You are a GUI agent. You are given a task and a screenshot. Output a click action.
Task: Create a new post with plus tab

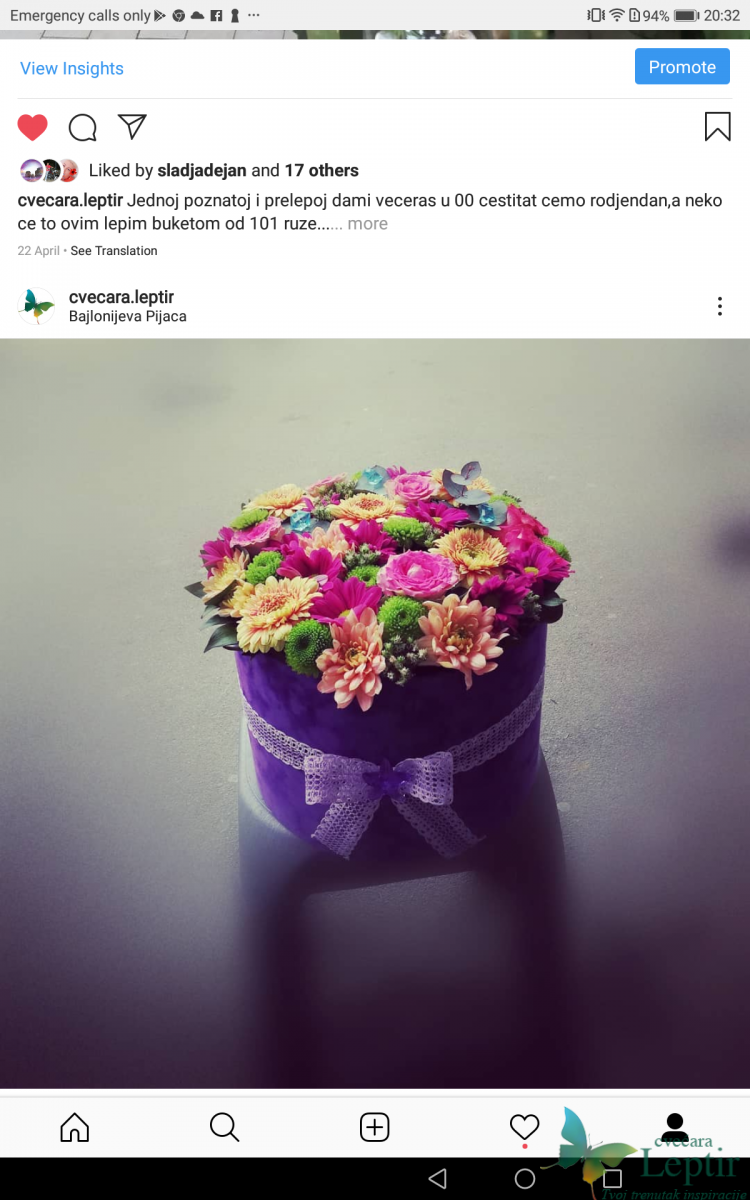tap(374, 1127)
